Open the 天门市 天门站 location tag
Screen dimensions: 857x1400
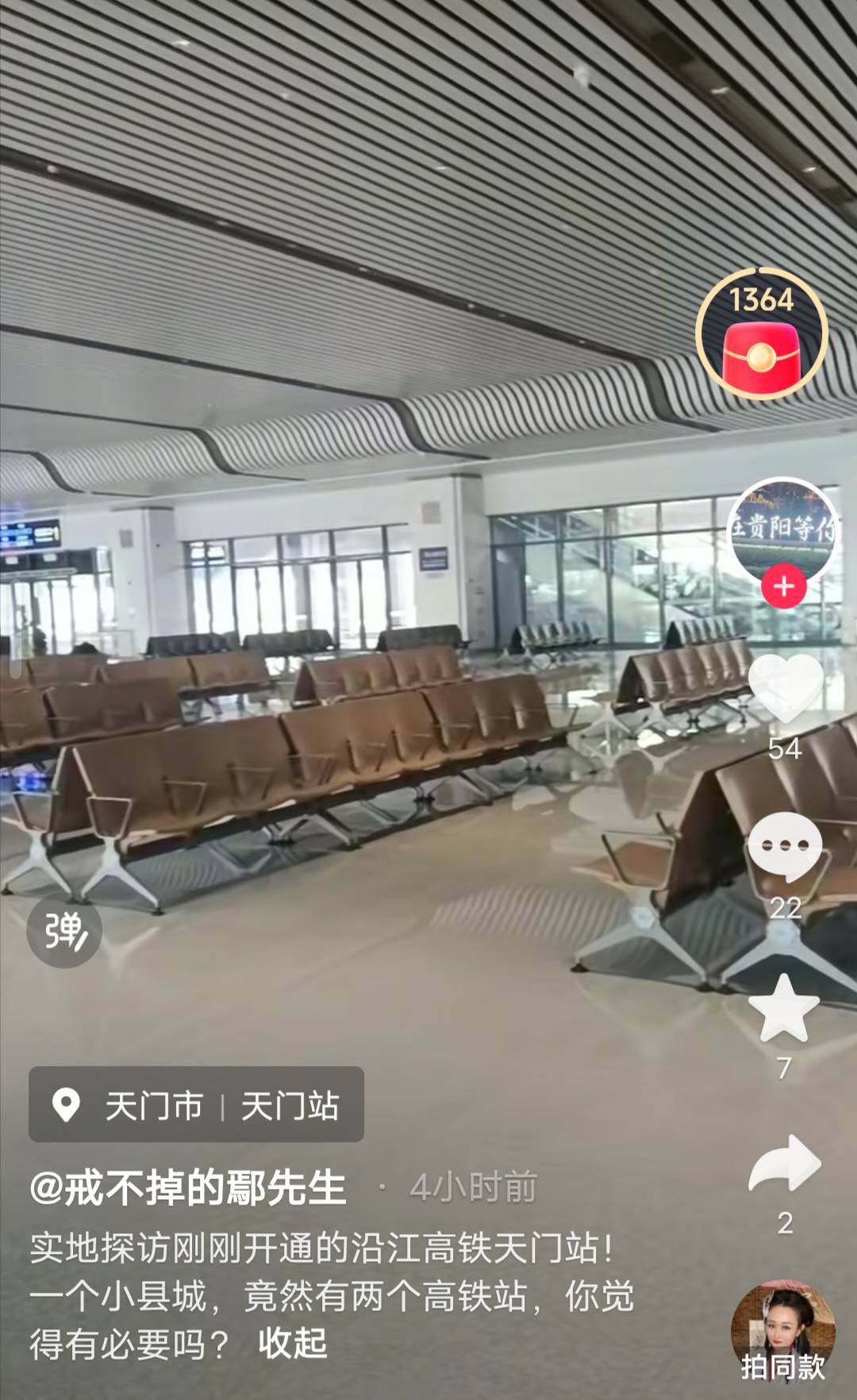click(196, 1105)
